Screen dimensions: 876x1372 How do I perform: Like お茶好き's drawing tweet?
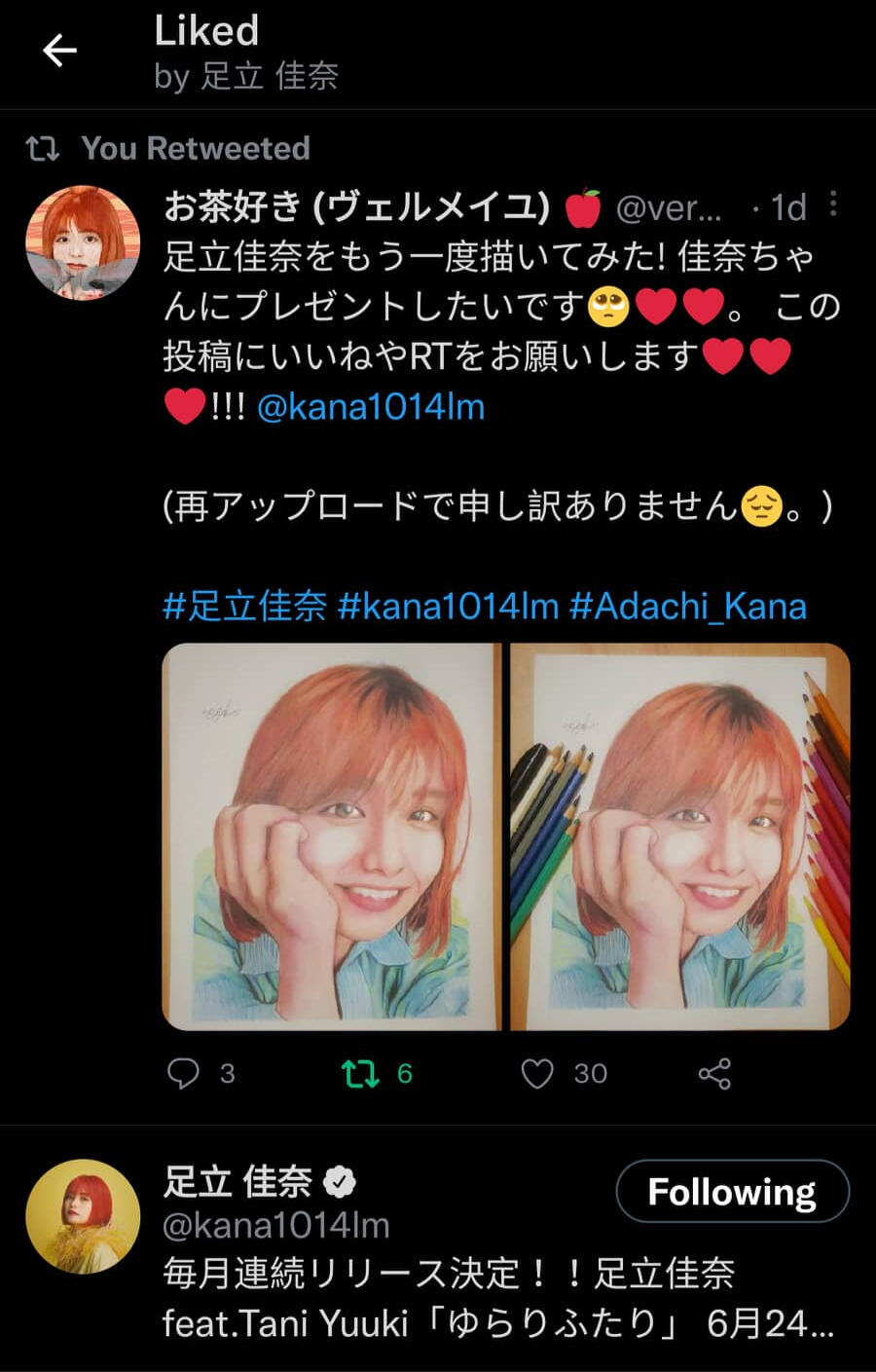[537, 1073]
